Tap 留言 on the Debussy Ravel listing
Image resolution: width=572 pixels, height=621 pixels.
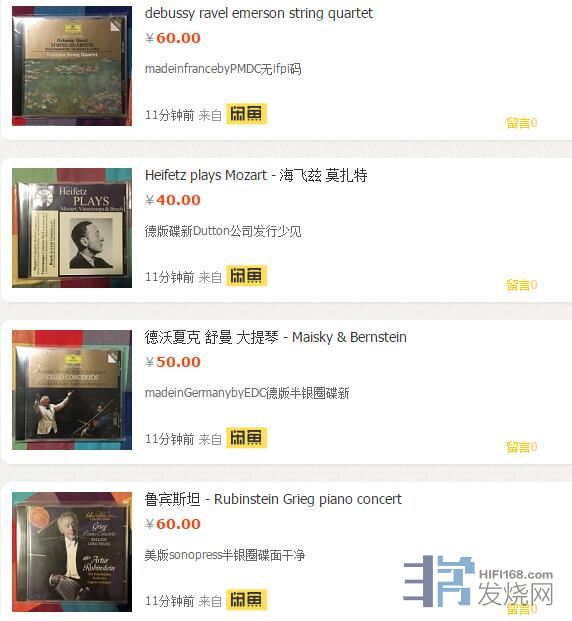click(x=522, y=123)
